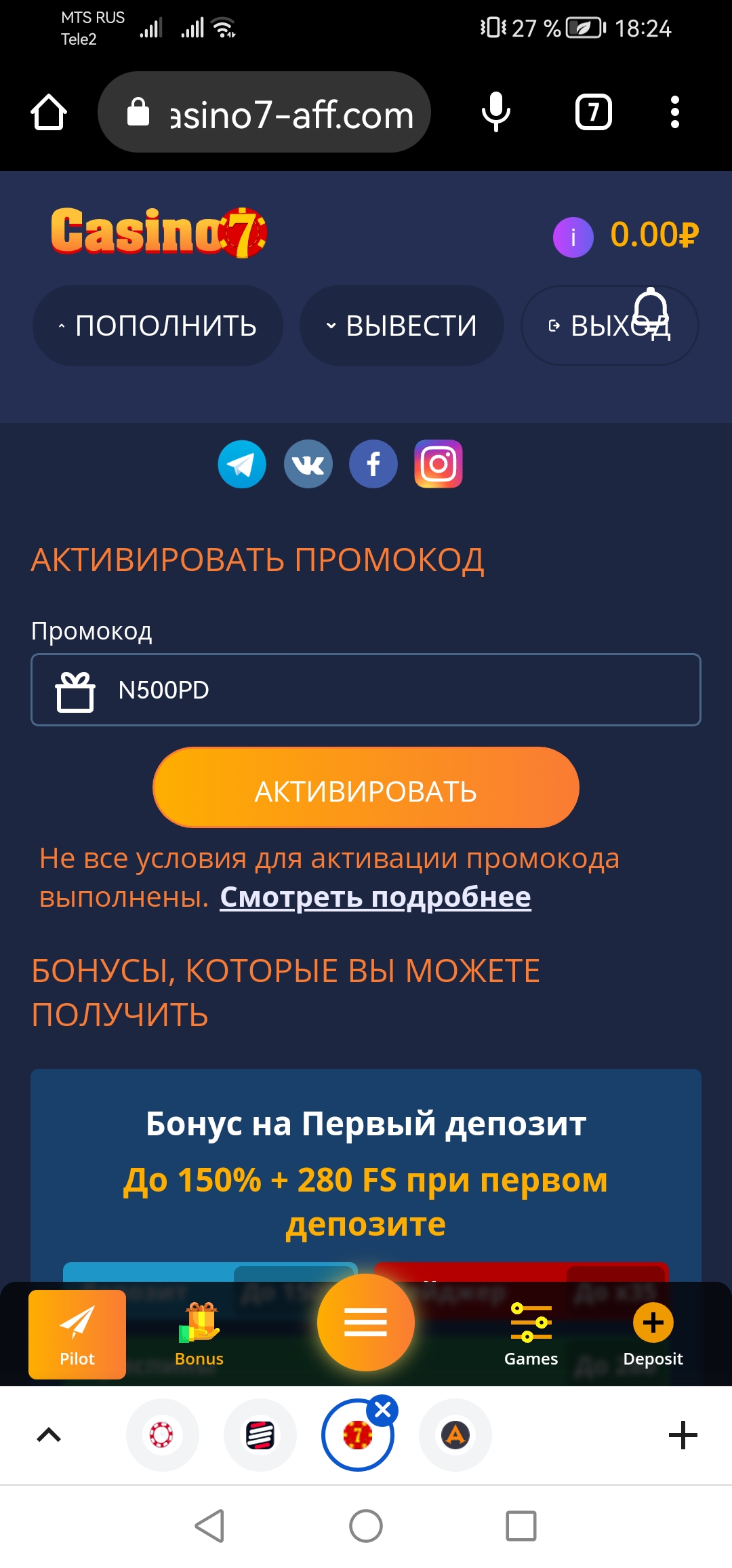Viewport: 732px width, 1568px height.
Task: Open the Telegram social link
Action: click(x=242, y=465)
